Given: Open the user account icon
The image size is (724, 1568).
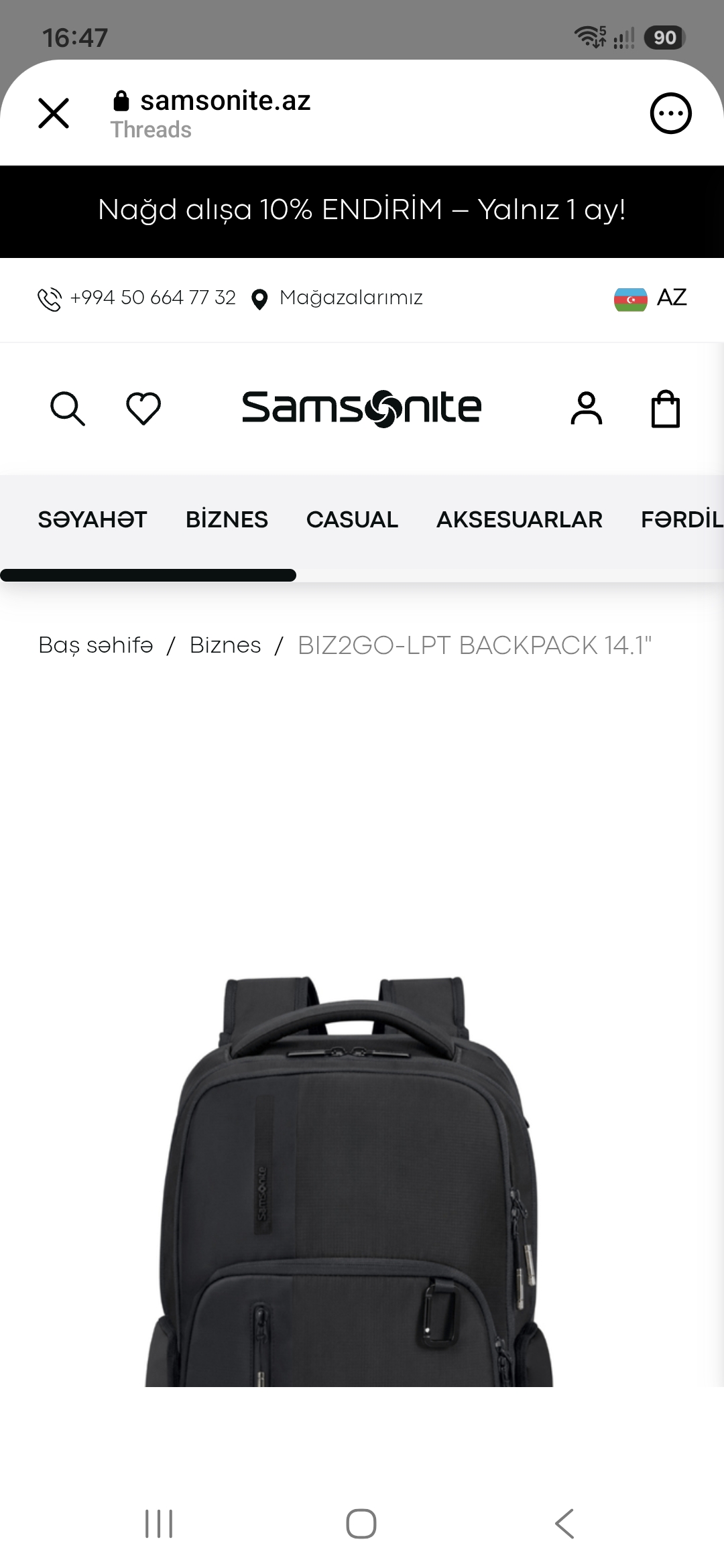Looking at the screenshot, I should (587, 408).
